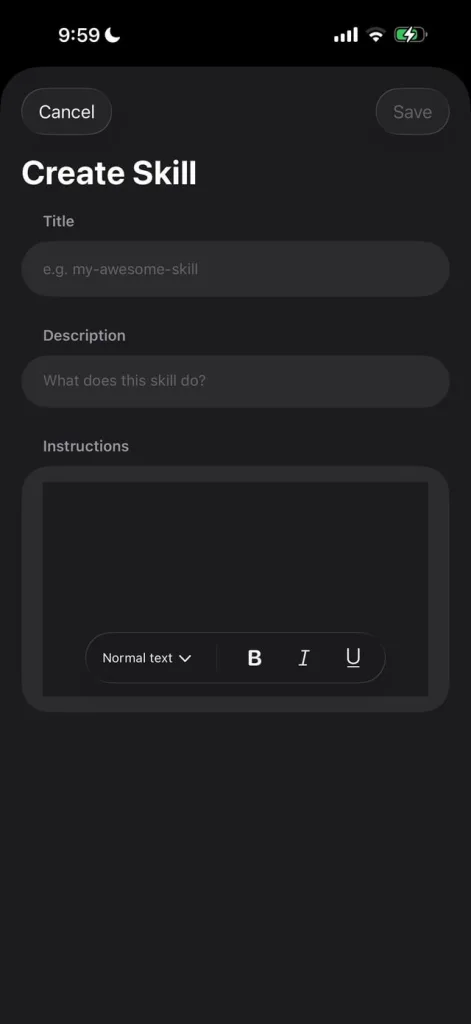This screenshot has height=1024, width=471.
Task: Tap the Save button
Action: coord(412,112)
